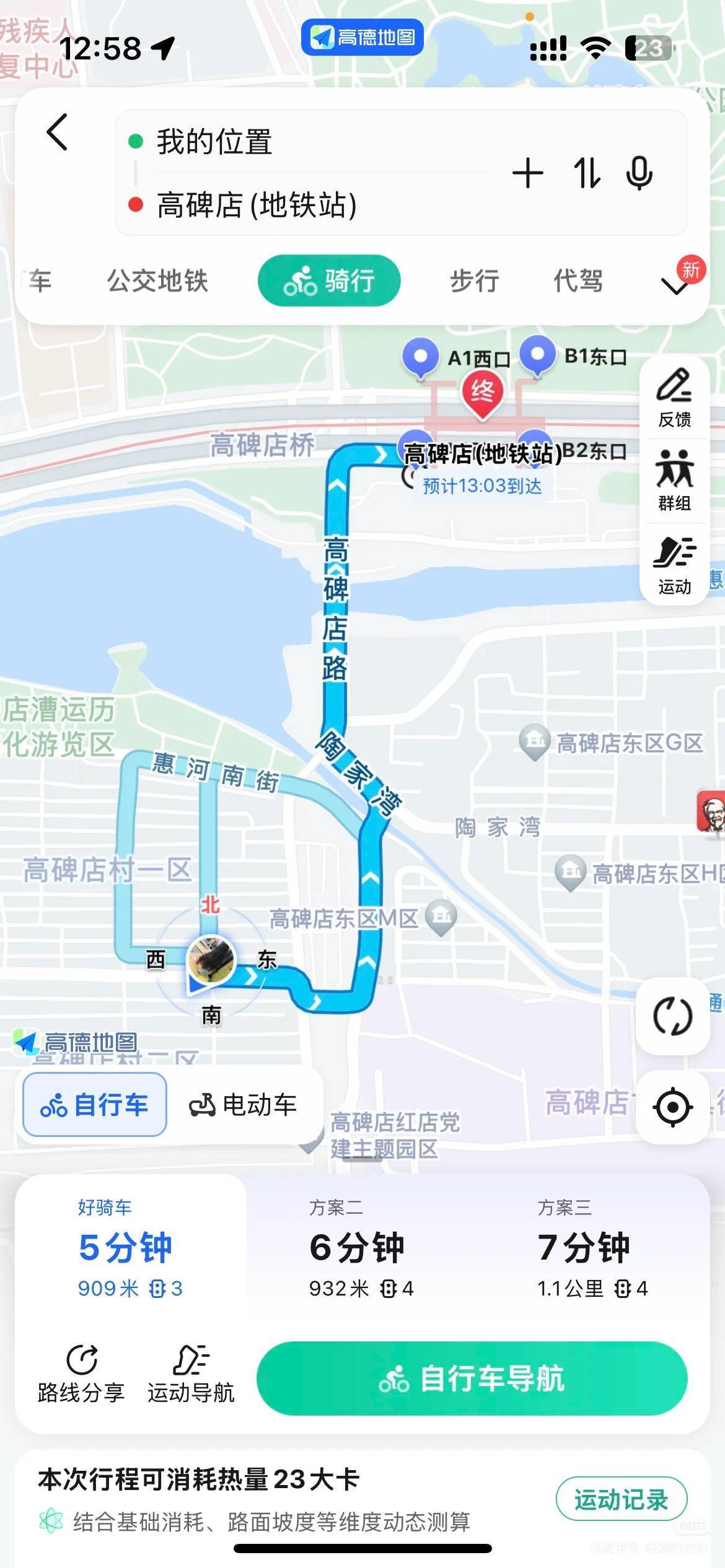
Task: Go back using the top-left arrow
Action: point(58,132)
